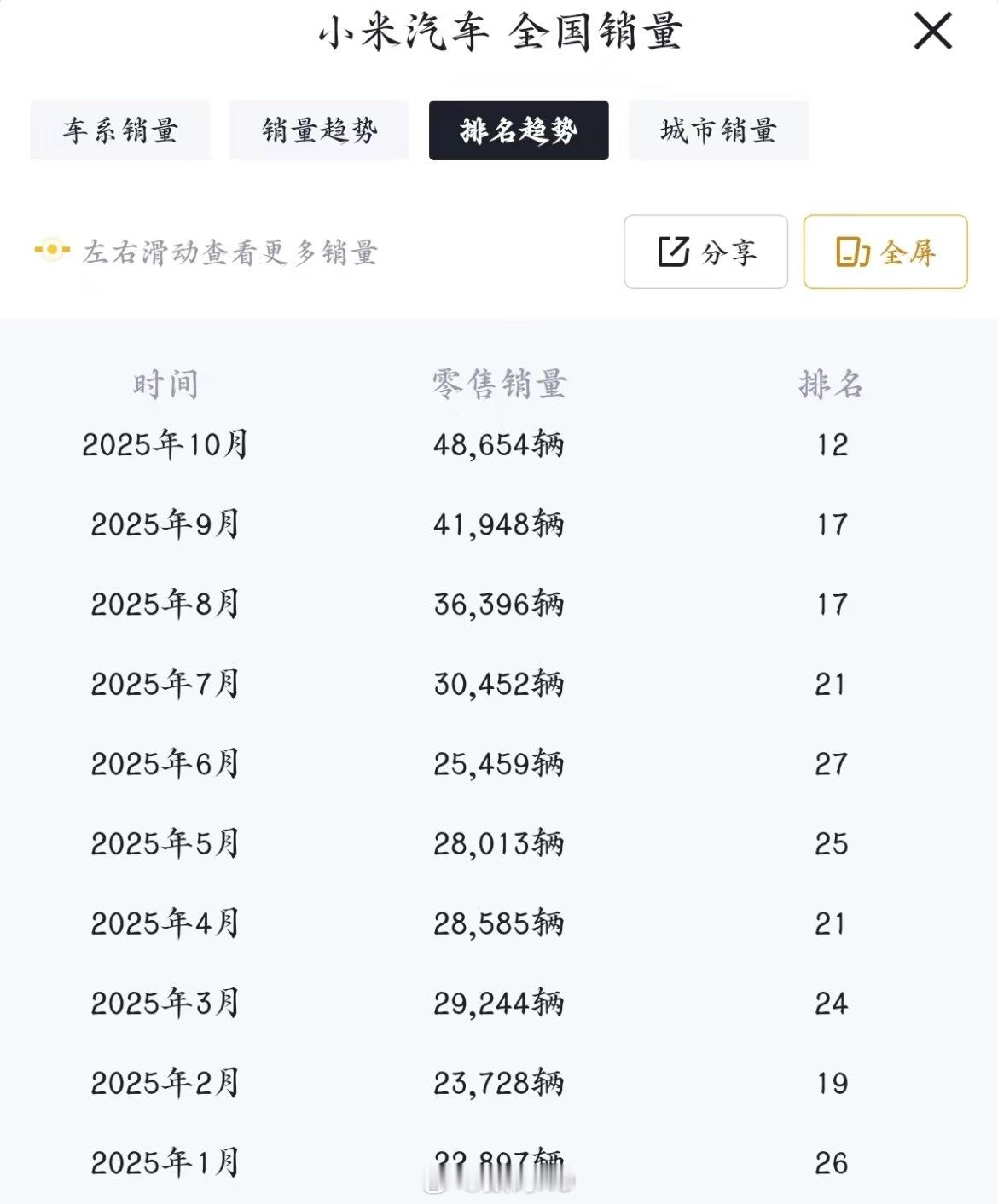Image resolution: width=998 pixels, height=1204 pixels.
Task: Click the 分享 button to share data
Action: point(706,252)
